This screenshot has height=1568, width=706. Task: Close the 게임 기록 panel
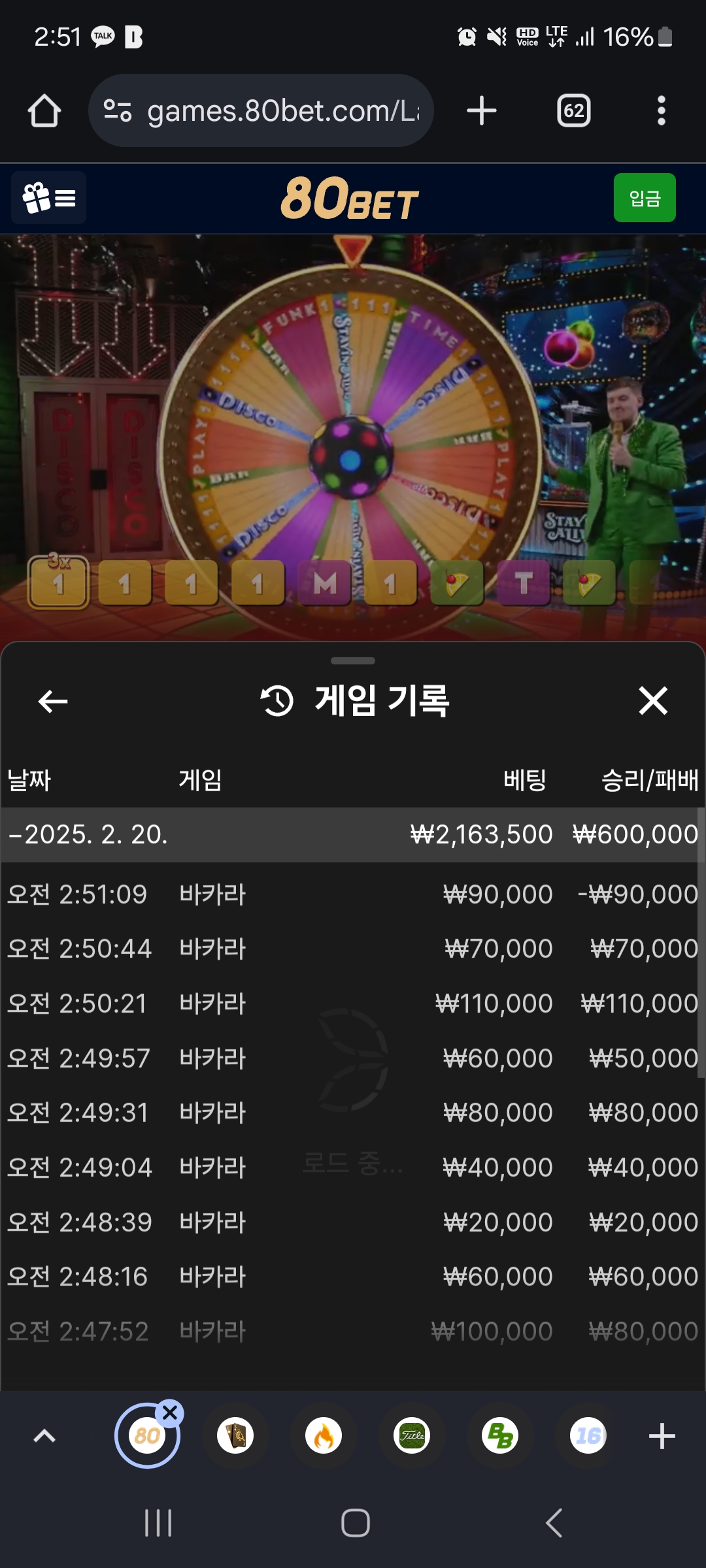652,702
